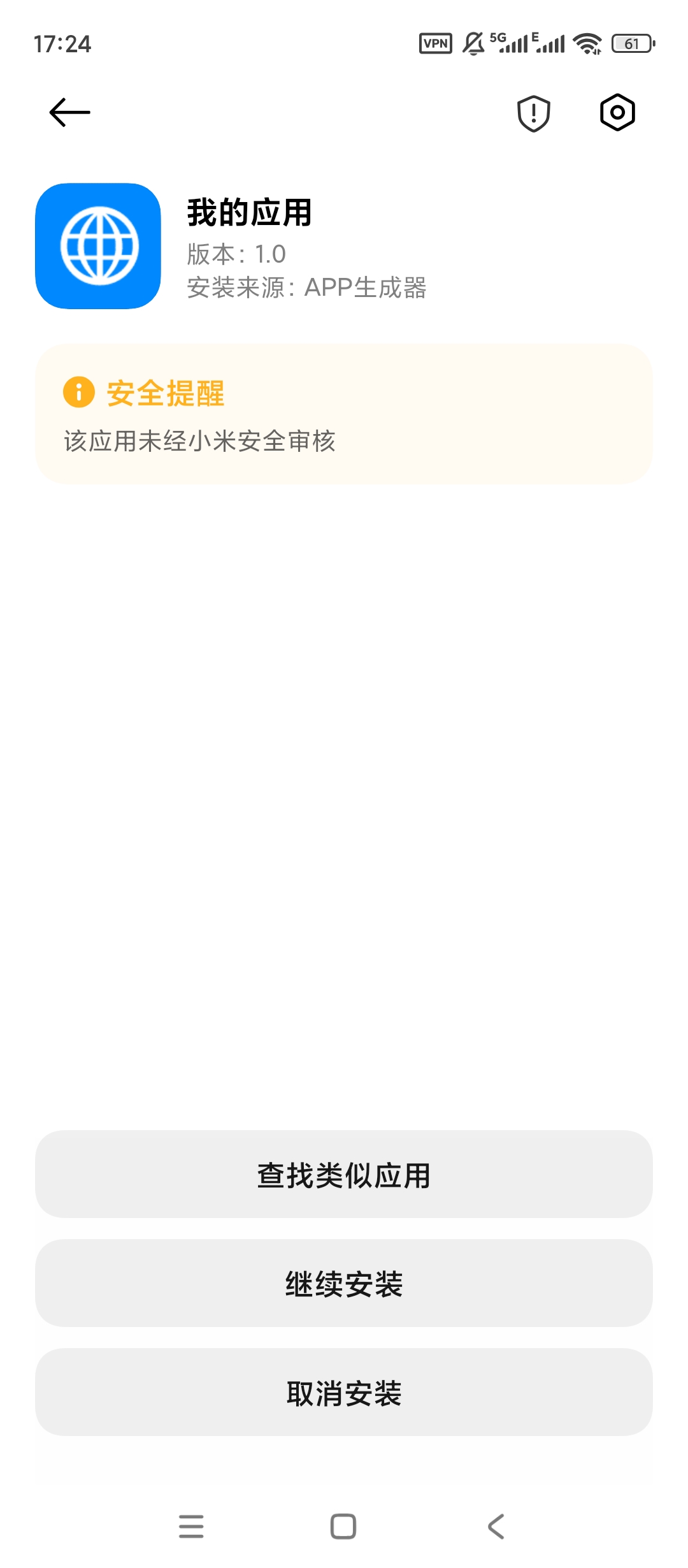Open recent apps from the navigation bar
Screen dimensions: 688x1568
pos(191,1527)
